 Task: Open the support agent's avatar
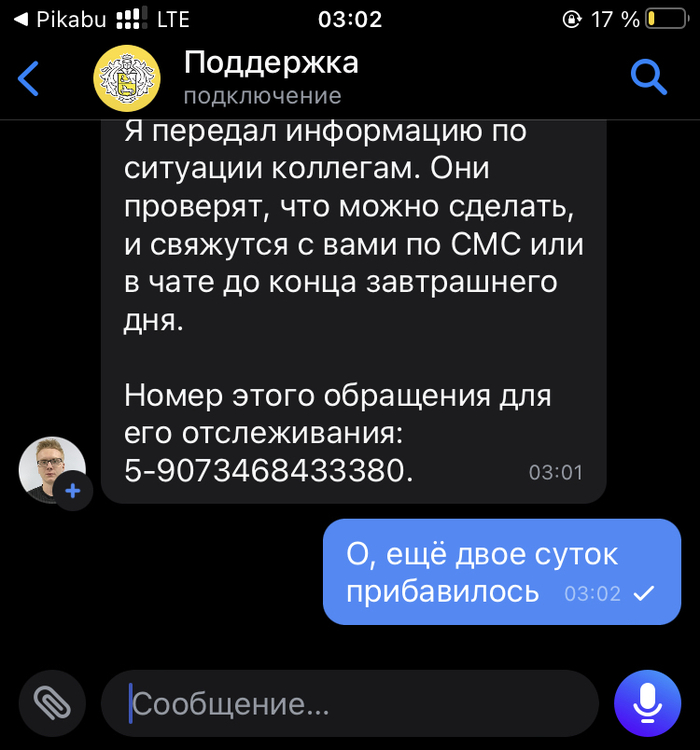pos(52,469)
